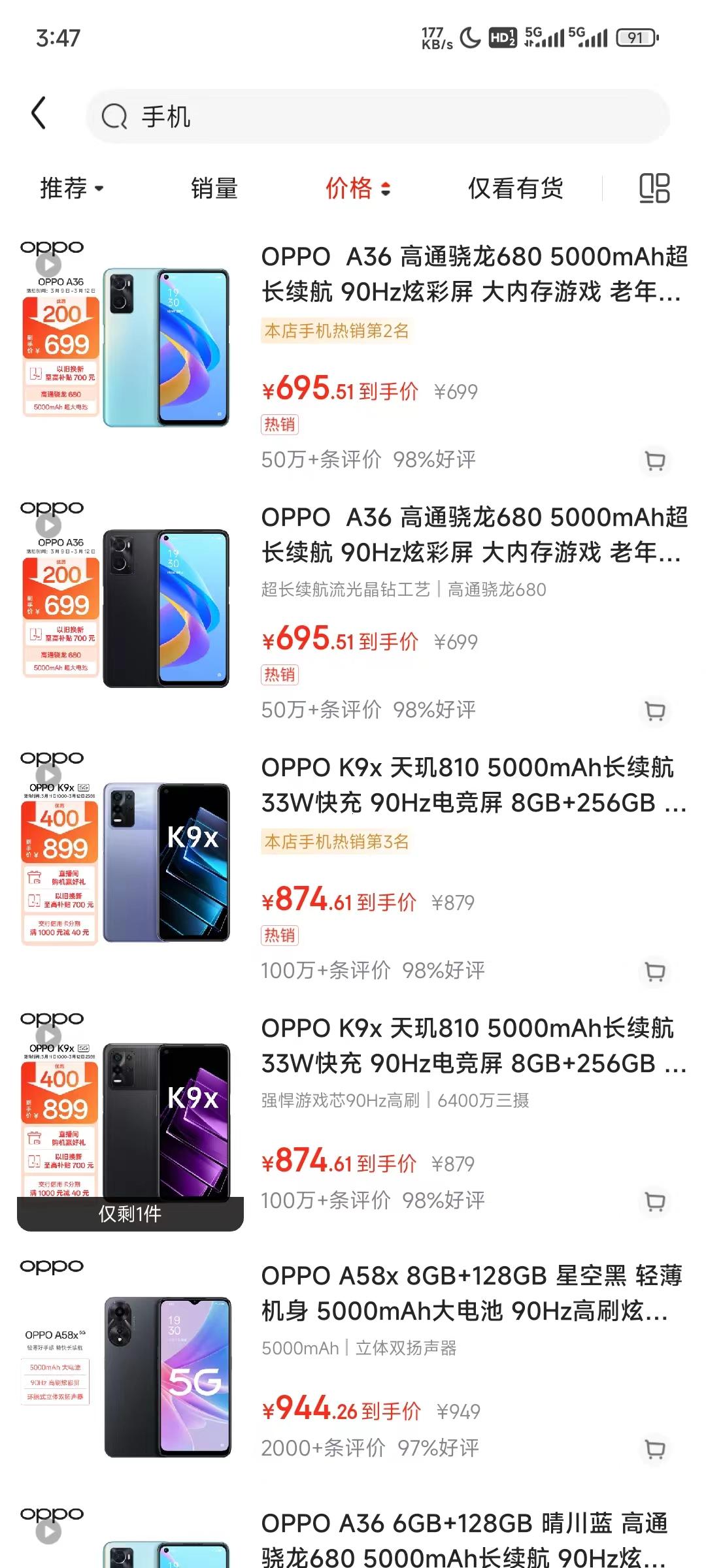Filter by 仅看有货

[516, 189]
